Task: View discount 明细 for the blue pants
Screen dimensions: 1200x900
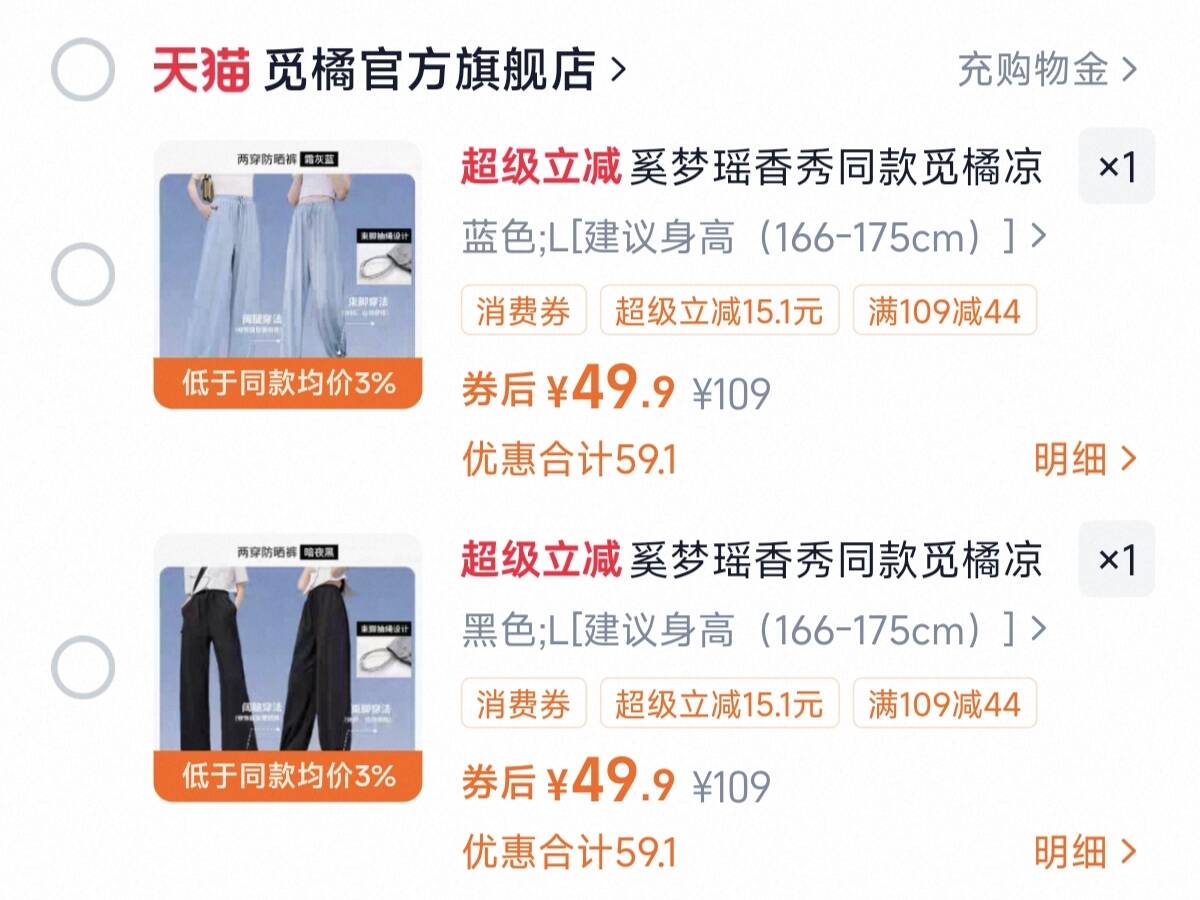Action: point(1086,459)
